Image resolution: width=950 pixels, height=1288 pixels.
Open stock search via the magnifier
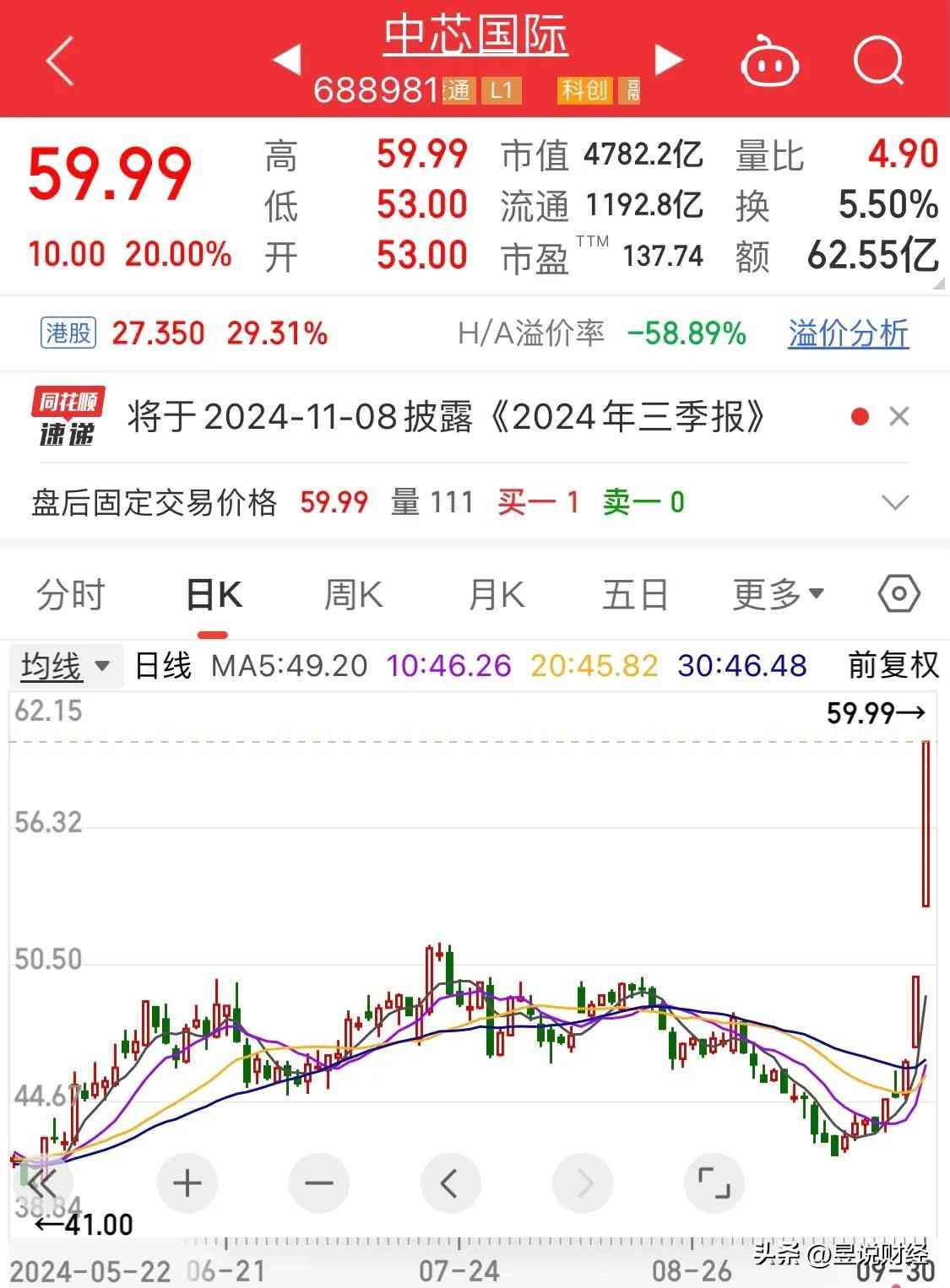pos(878,61)
